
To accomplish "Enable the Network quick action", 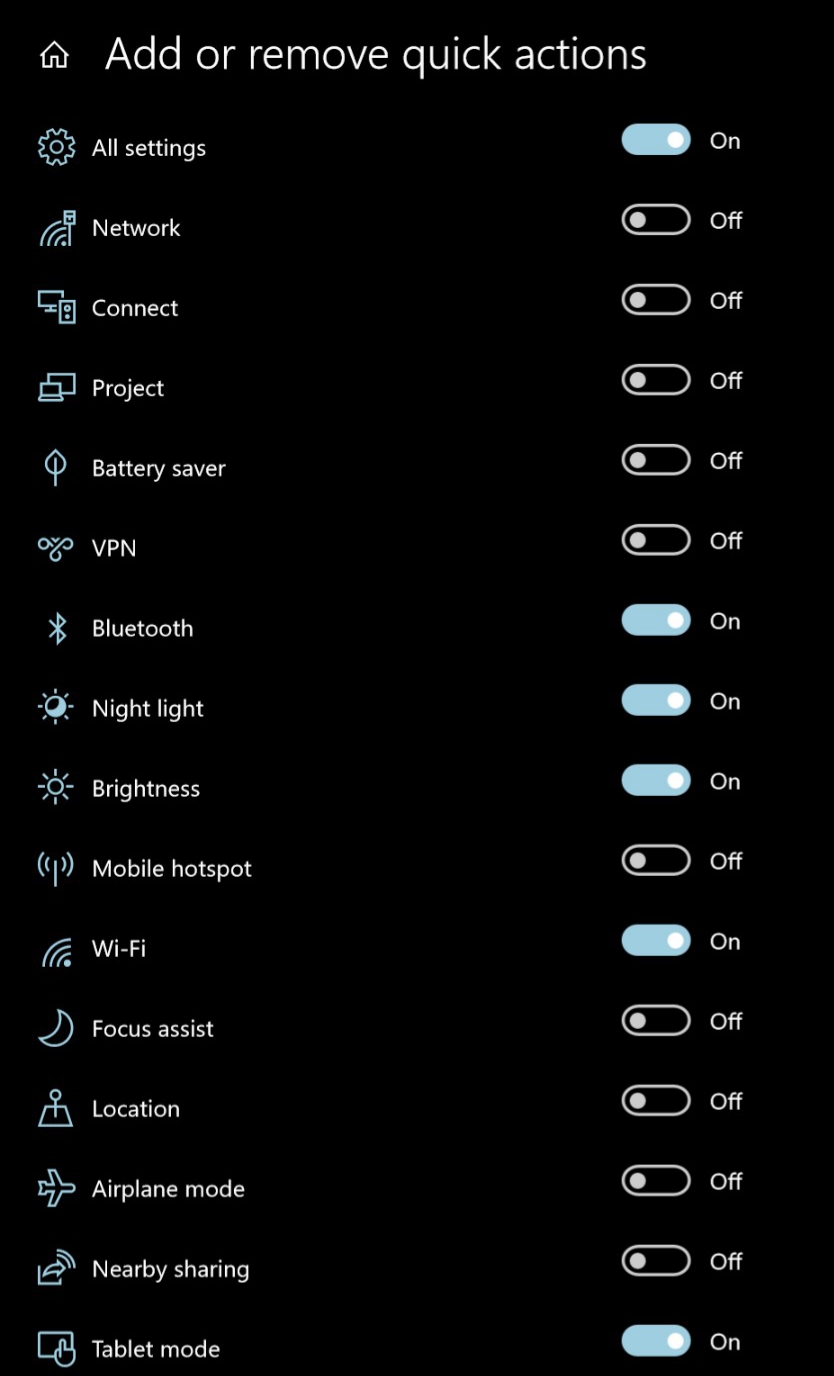I will click(656, 220).
